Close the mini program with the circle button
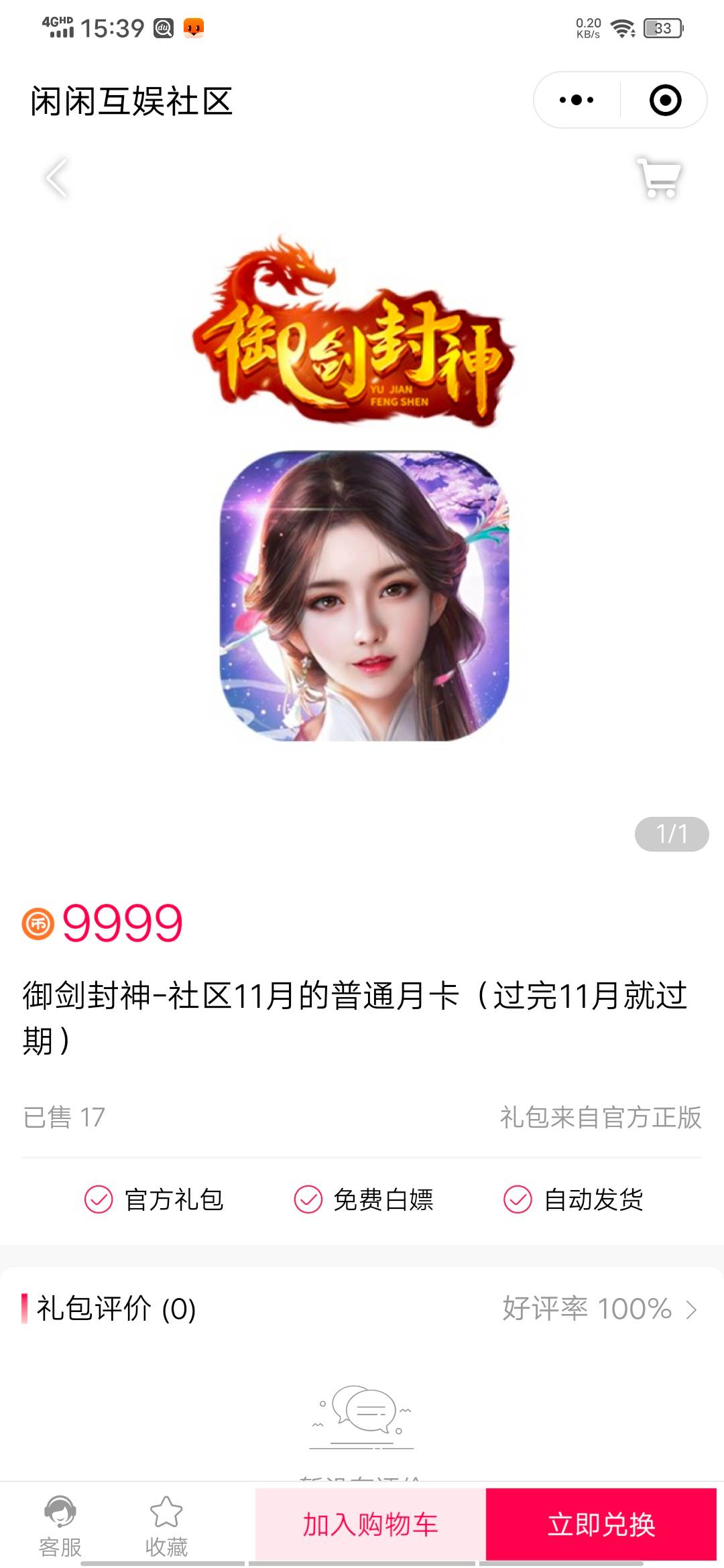Viewport: 724px width, 1568px height. 665,101
